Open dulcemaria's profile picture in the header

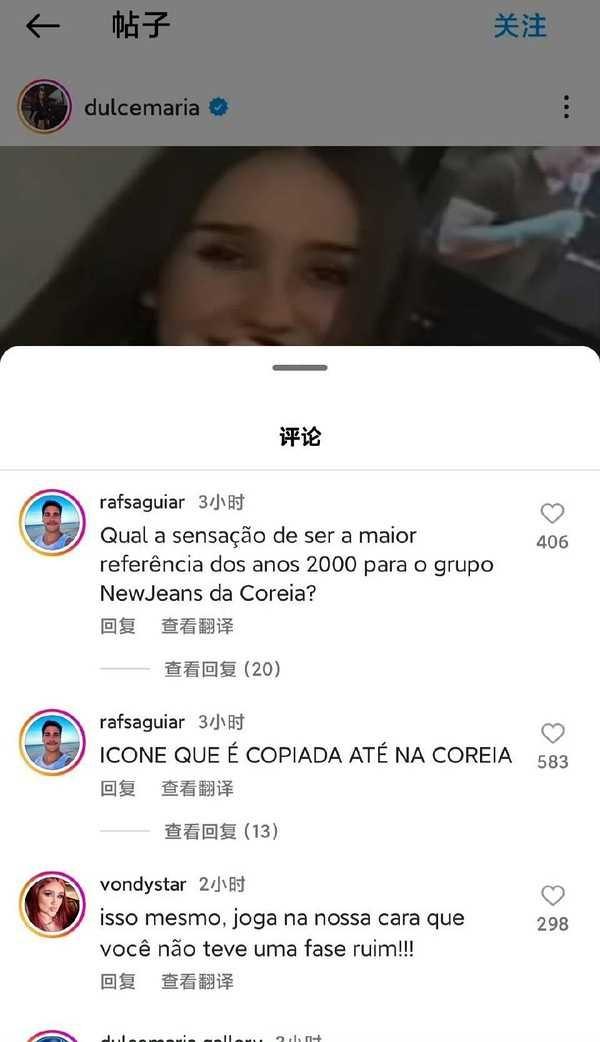click(45, 107)
